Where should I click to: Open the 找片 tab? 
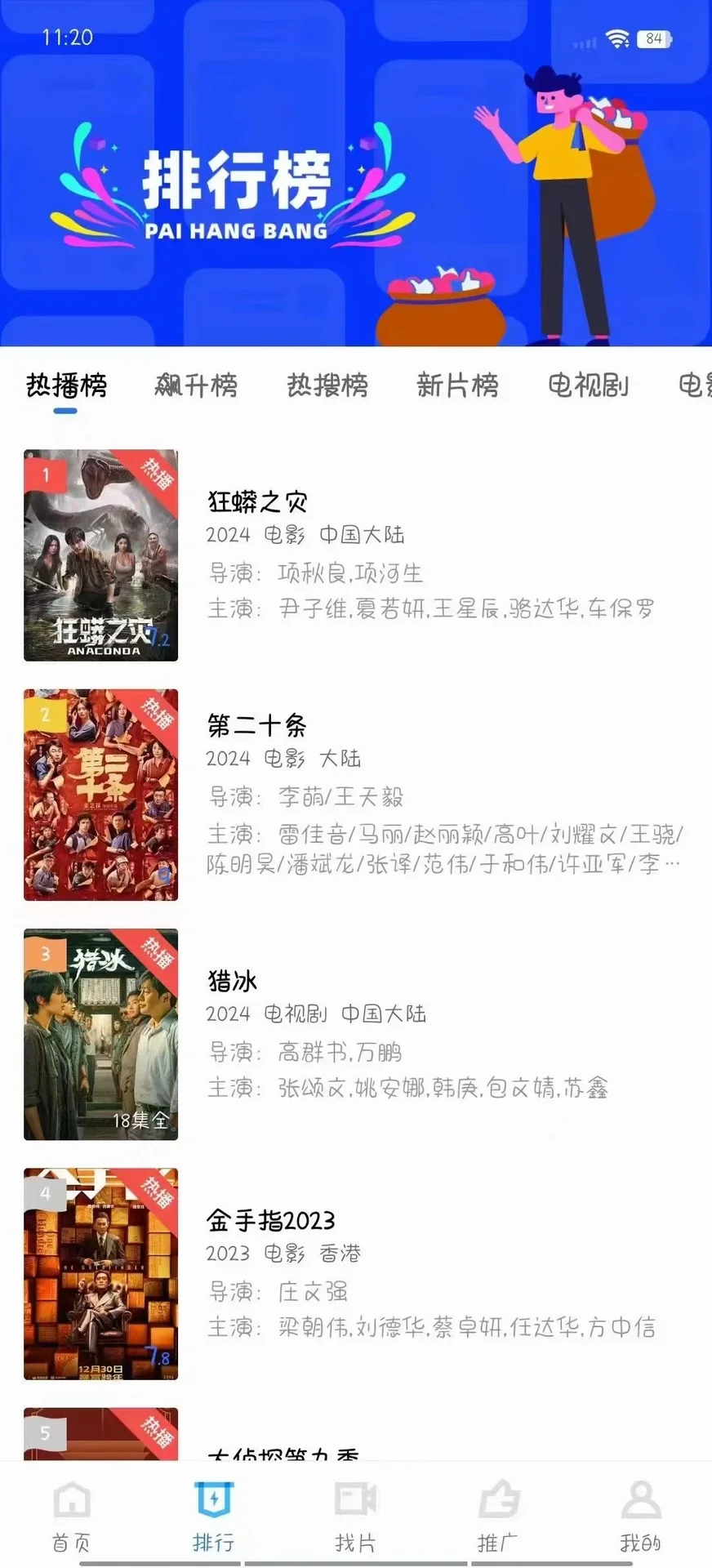coord(355,1517)
